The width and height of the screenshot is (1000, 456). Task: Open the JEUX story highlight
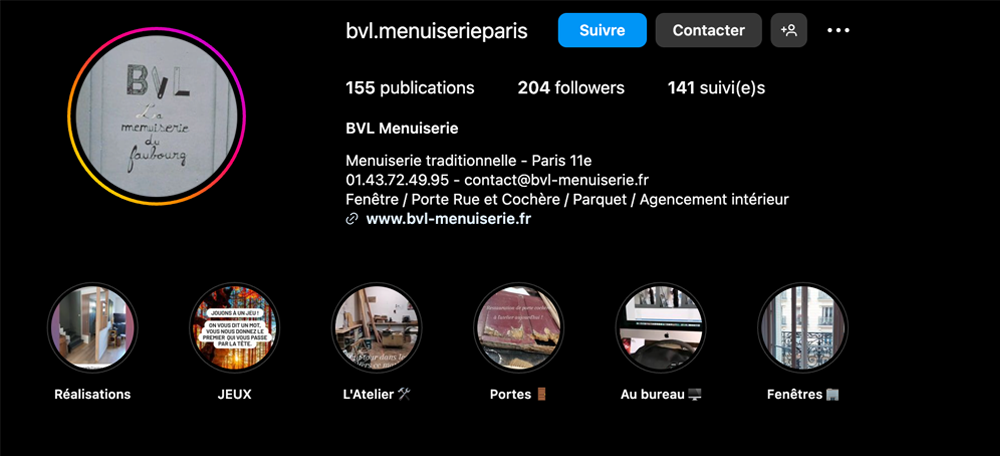click(x=234, y=328)
